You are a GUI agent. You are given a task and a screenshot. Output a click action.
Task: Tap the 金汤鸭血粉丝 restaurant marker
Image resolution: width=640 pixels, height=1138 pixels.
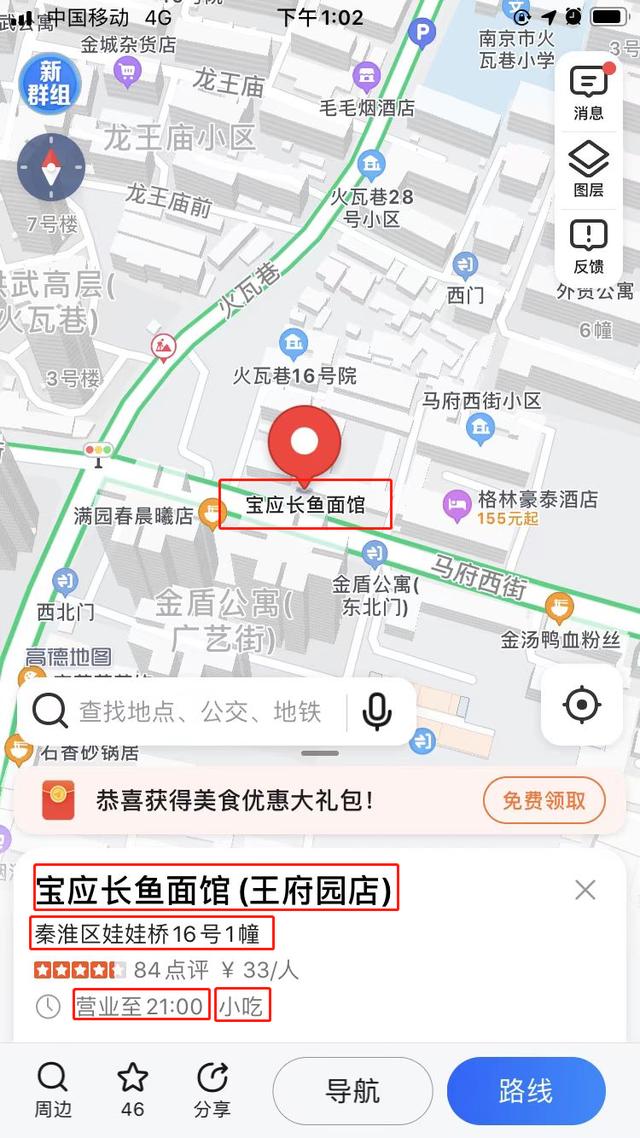point(559,606)
